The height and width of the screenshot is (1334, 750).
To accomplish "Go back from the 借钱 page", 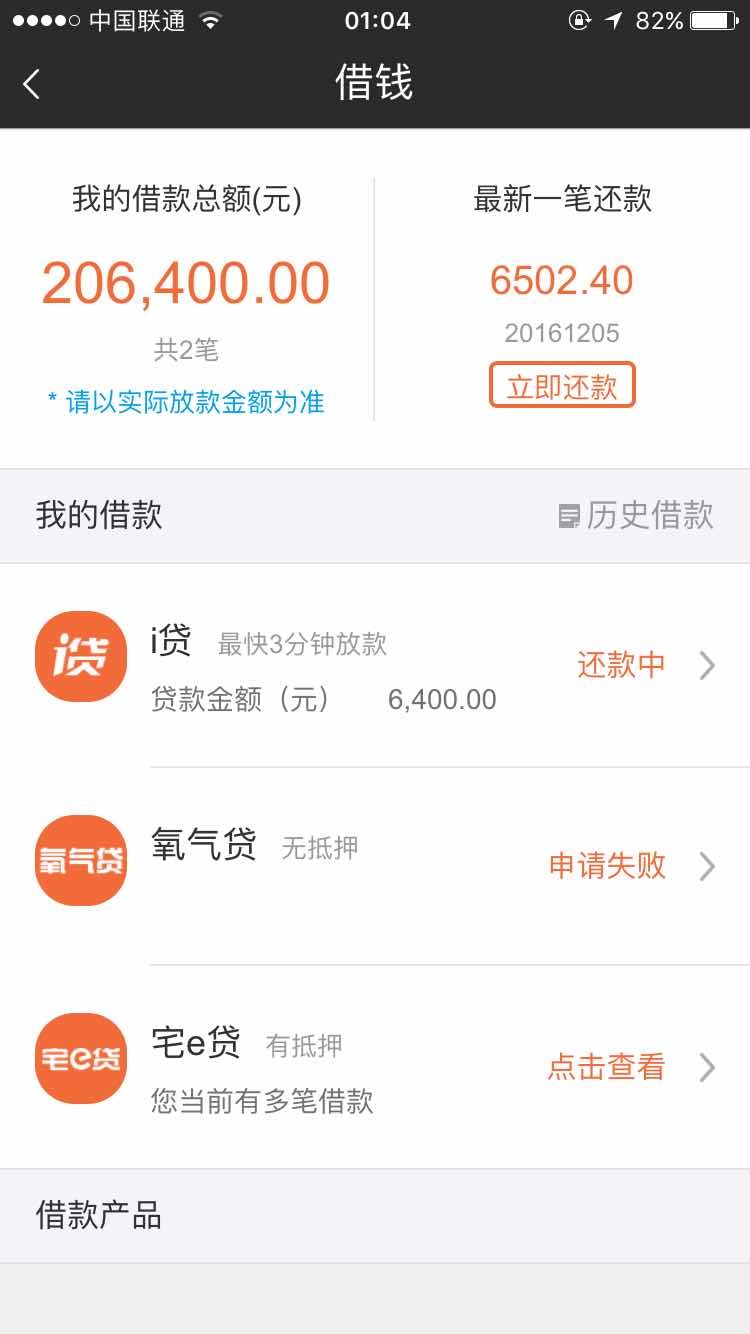I will (32, 84).
